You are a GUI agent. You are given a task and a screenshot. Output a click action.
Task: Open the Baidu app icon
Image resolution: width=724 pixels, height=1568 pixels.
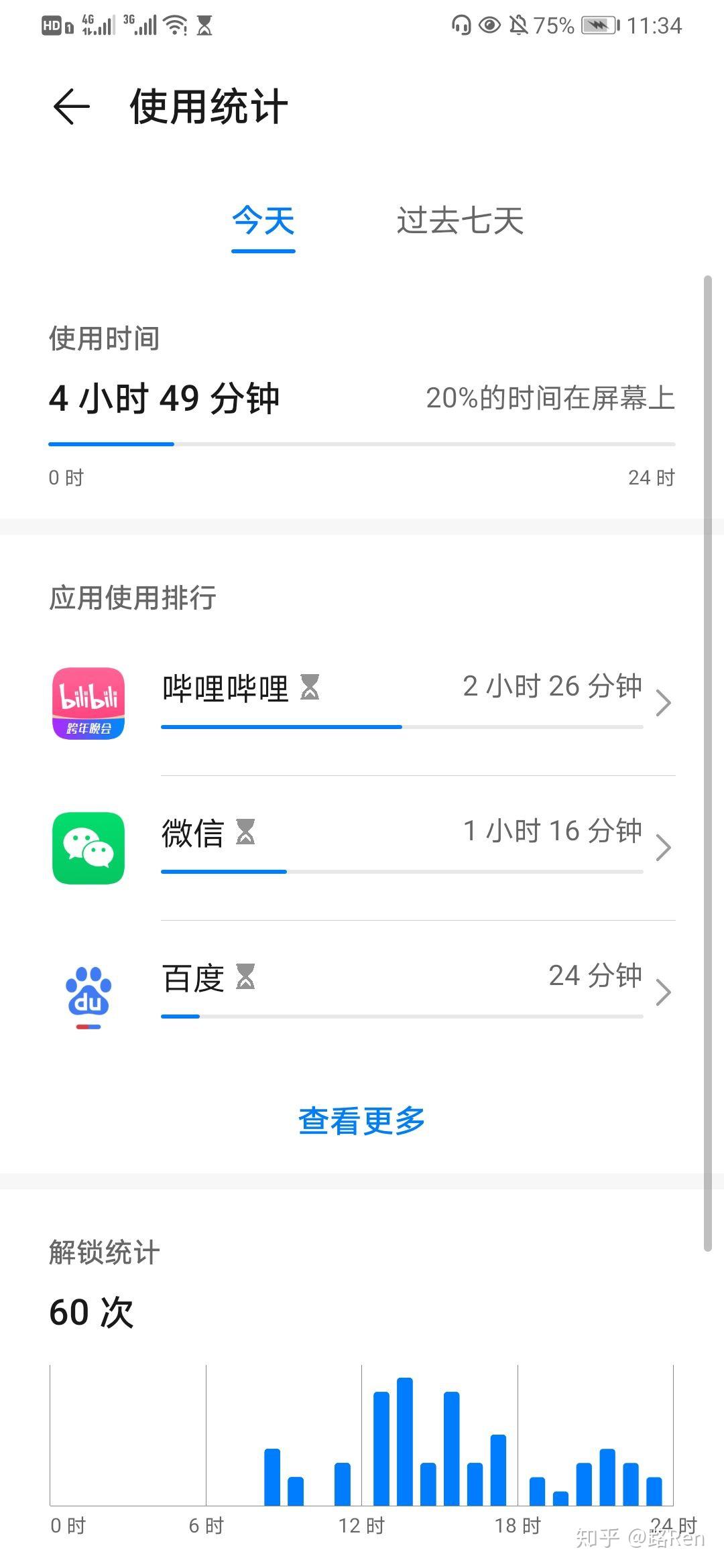(x=88, y=992)
